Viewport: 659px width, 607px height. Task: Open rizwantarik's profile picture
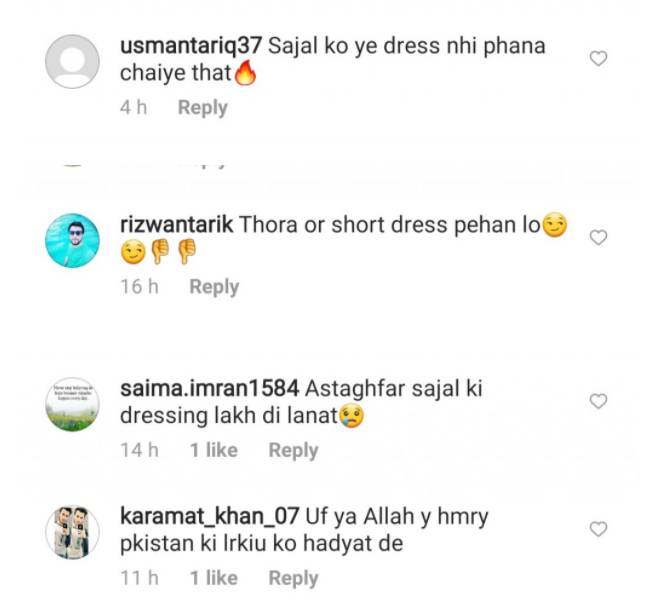72,240
